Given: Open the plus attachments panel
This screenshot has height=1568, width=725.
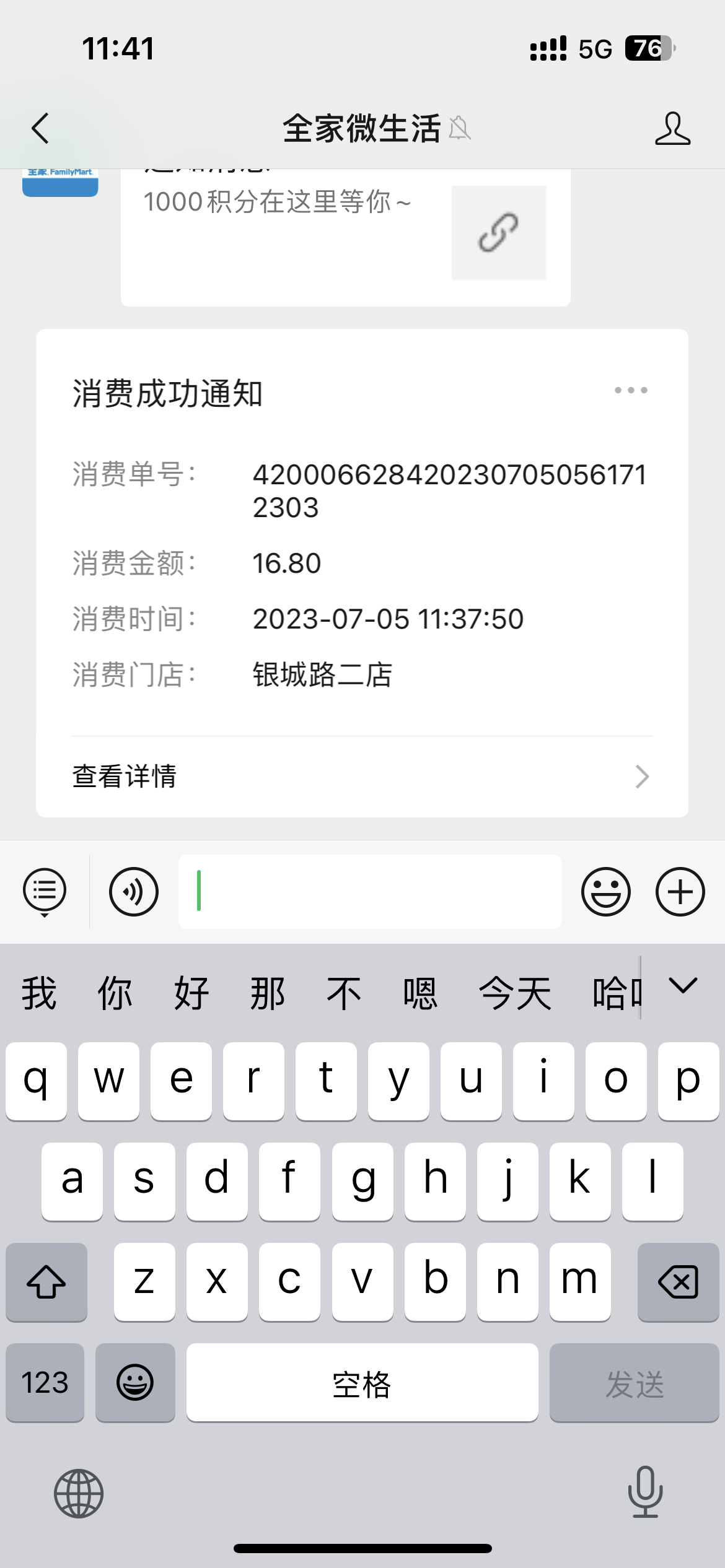Looking at the screenshot, I should (x=680, y=892).
